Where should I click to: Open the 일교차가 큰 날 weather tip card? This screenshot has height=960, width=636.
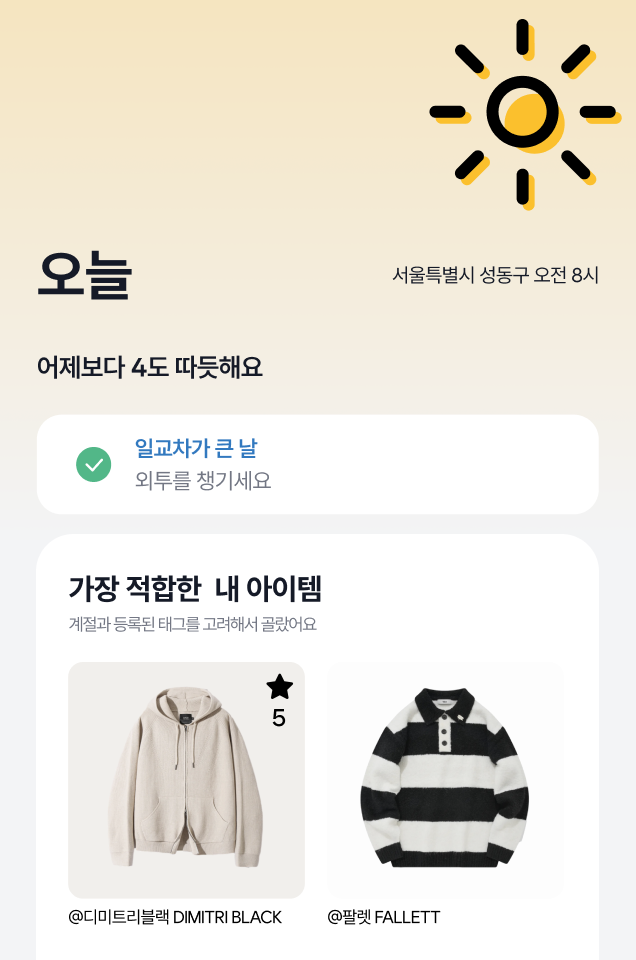(317, 464)
